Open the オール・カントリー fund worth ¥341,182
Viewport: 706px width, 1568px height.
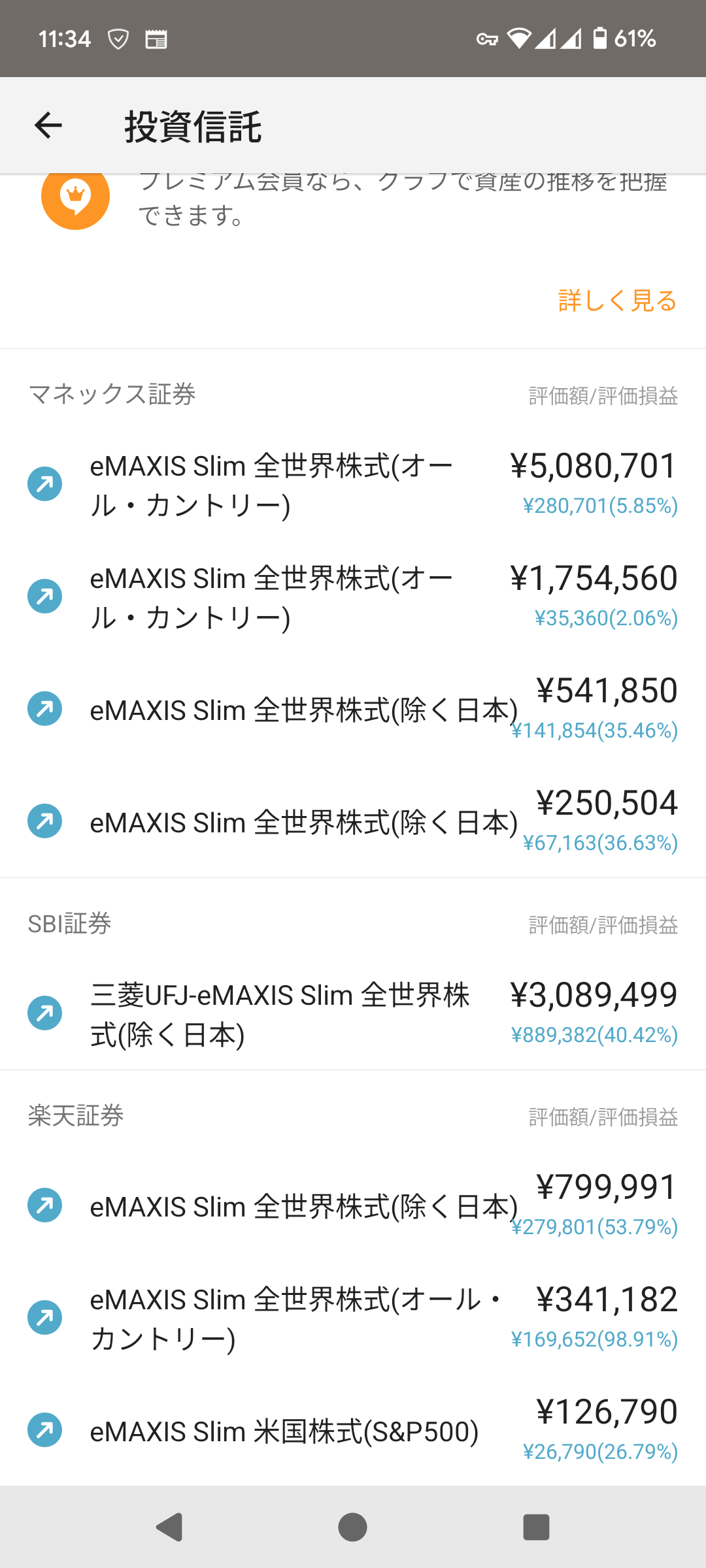(353, 1318)
